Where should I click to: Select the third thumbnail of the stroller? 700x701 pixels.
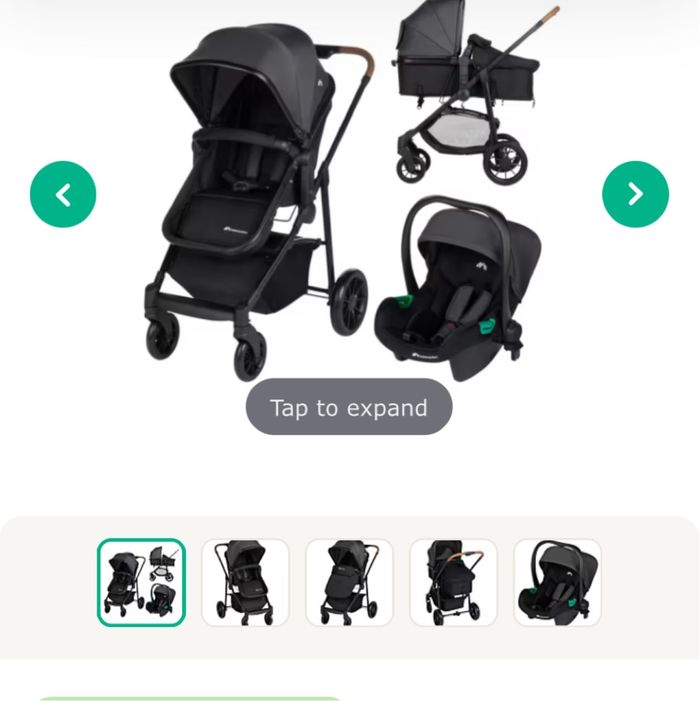349,582
